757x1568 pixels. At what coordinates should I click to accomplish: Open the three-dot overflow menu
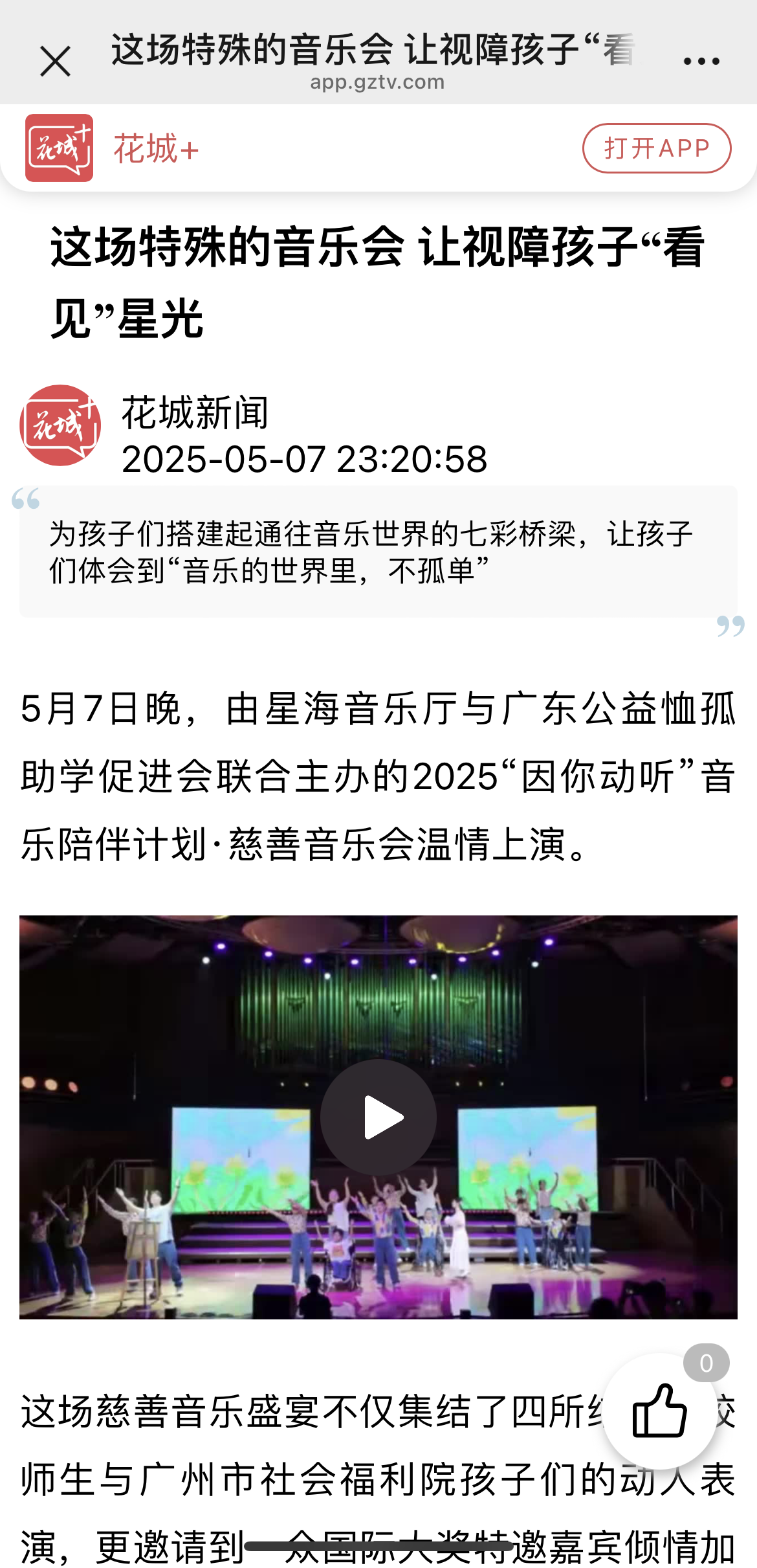(701, 62)
